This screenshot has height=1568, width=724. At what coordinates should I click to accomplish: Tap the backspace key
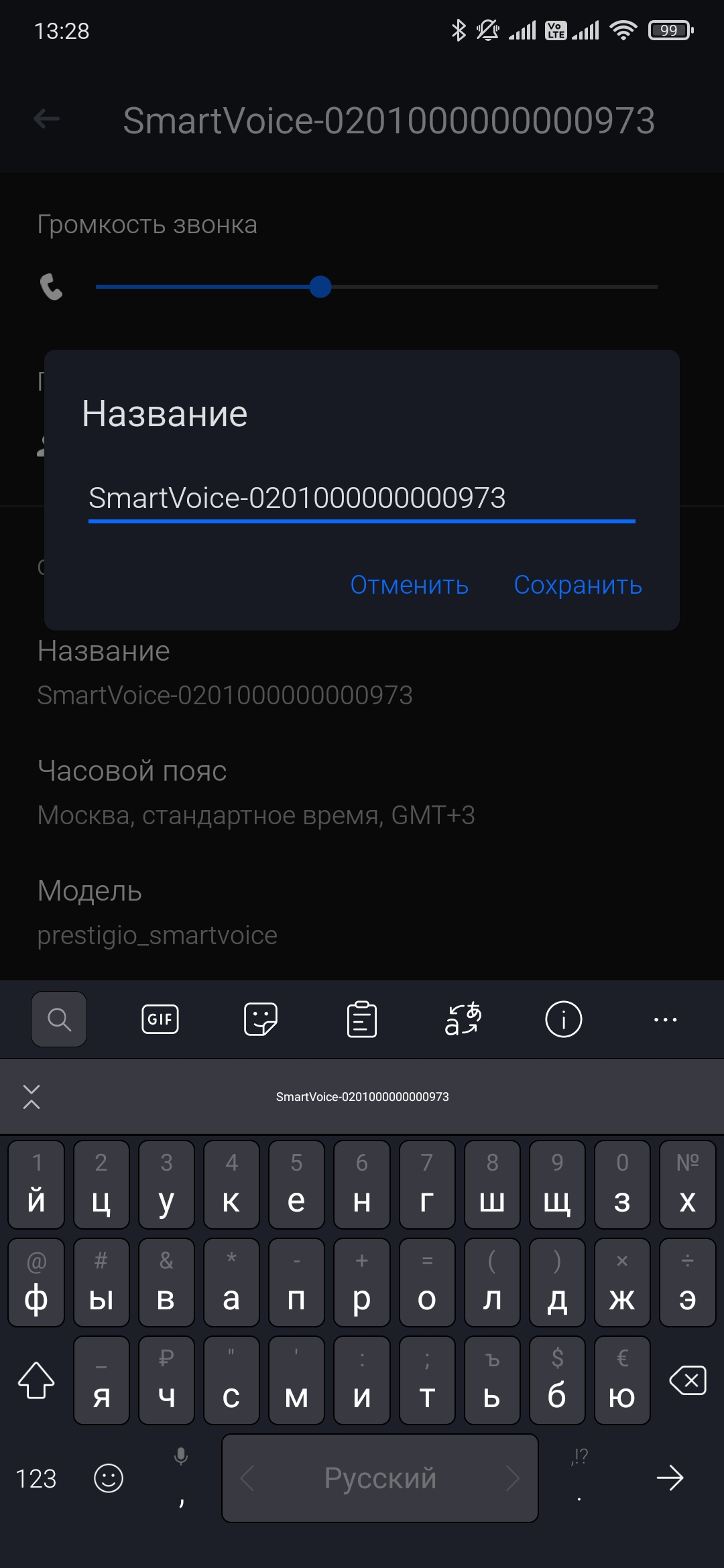coord(688,1381)
